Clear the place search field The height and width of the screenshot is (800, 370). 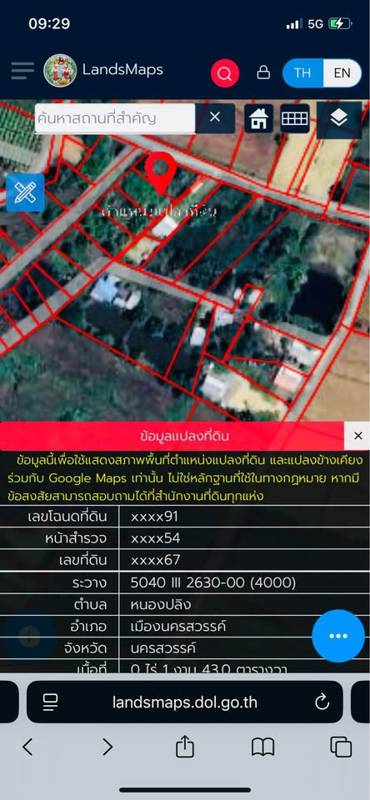(x=215, y=118)
